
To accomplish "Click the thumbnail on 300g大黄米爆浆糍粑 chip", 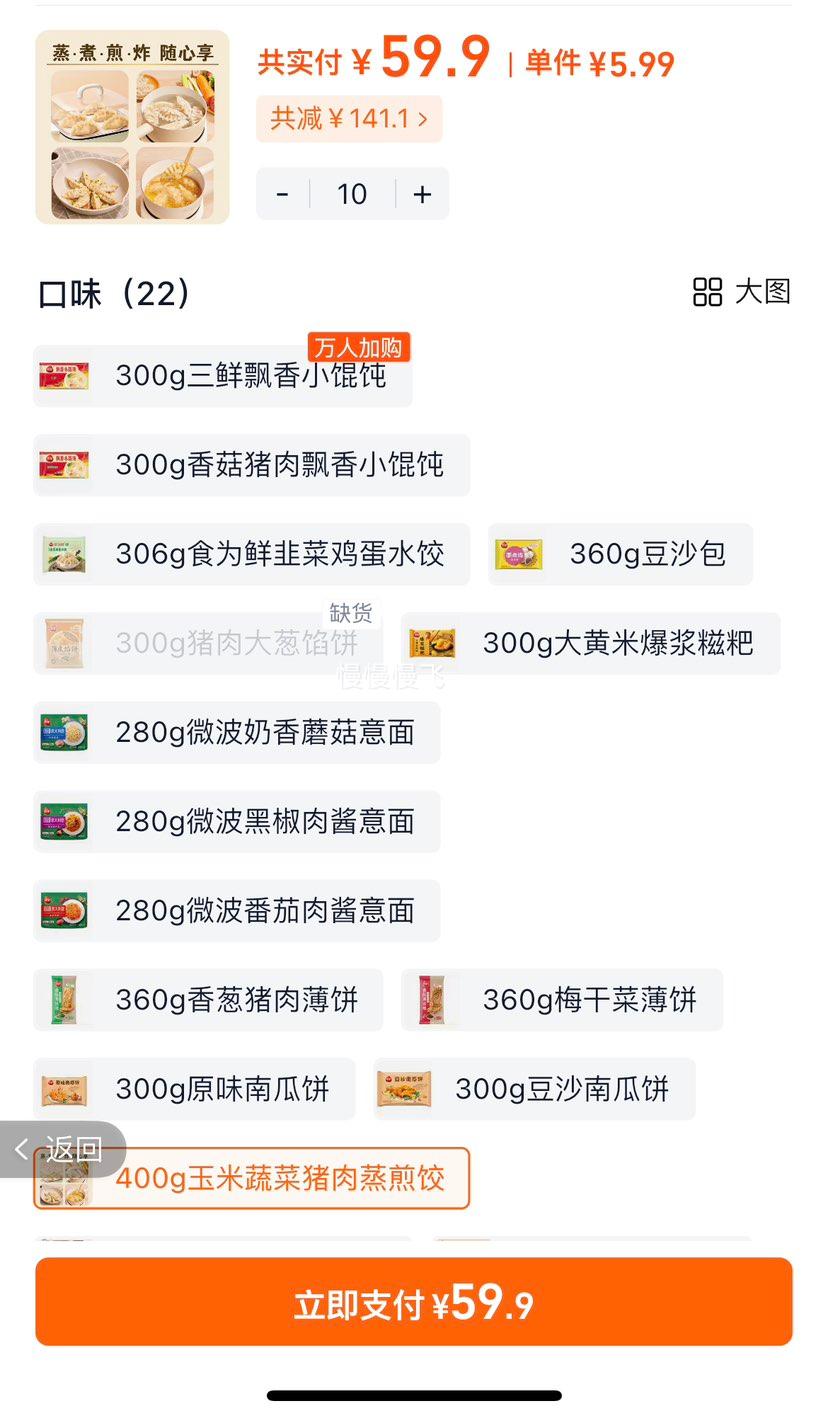I will click(x=432, y=643).
